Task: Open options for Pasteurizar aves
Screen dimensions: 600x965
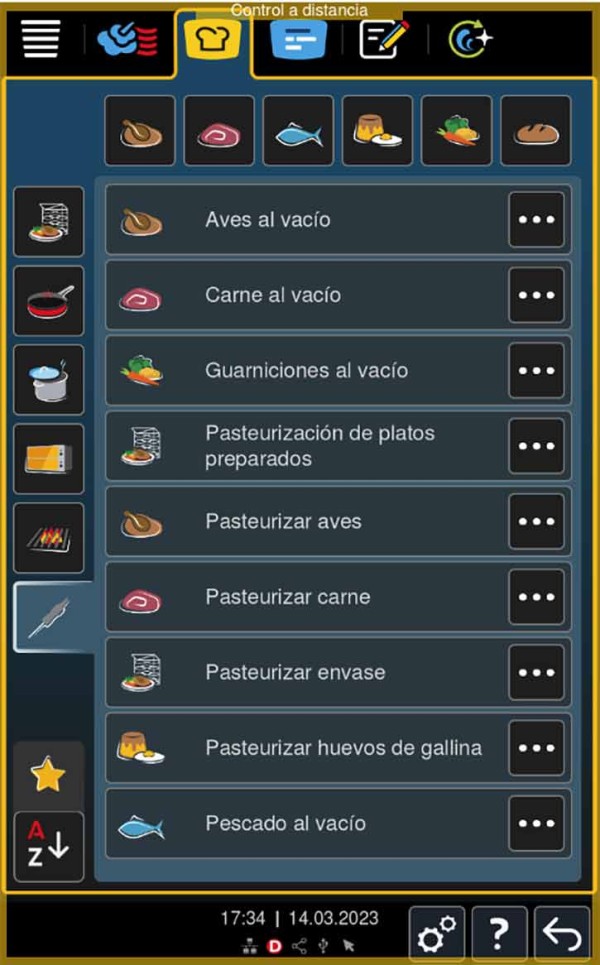Action: 536,522
